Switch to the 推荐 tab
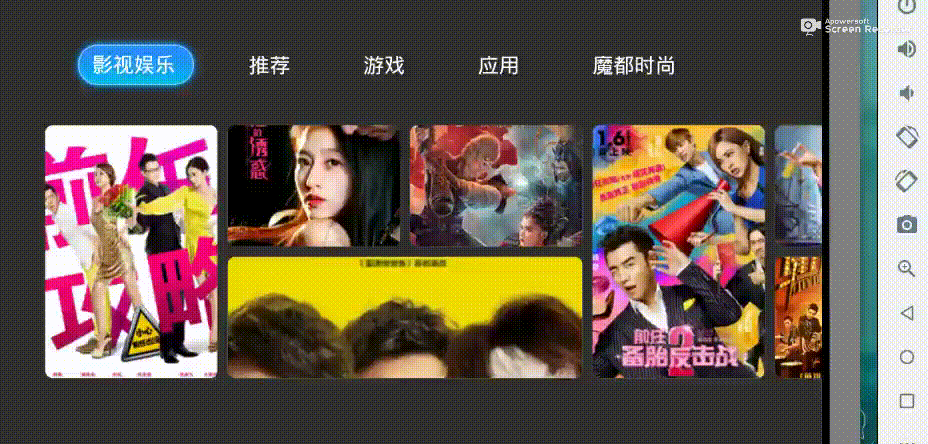928x444 pixels. (x=269, y=66)
